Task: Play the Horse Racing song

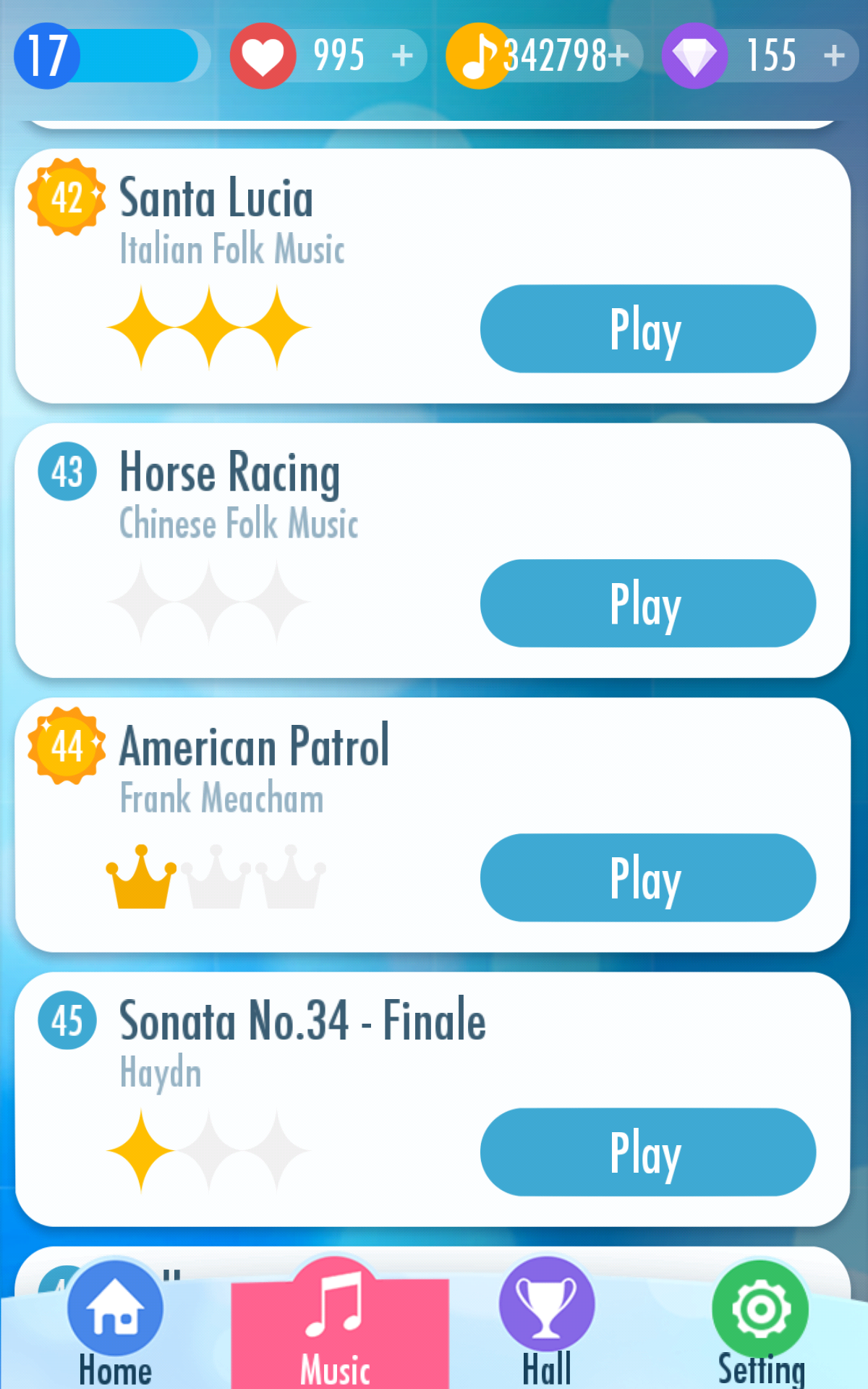Action: tap(648, 603)
